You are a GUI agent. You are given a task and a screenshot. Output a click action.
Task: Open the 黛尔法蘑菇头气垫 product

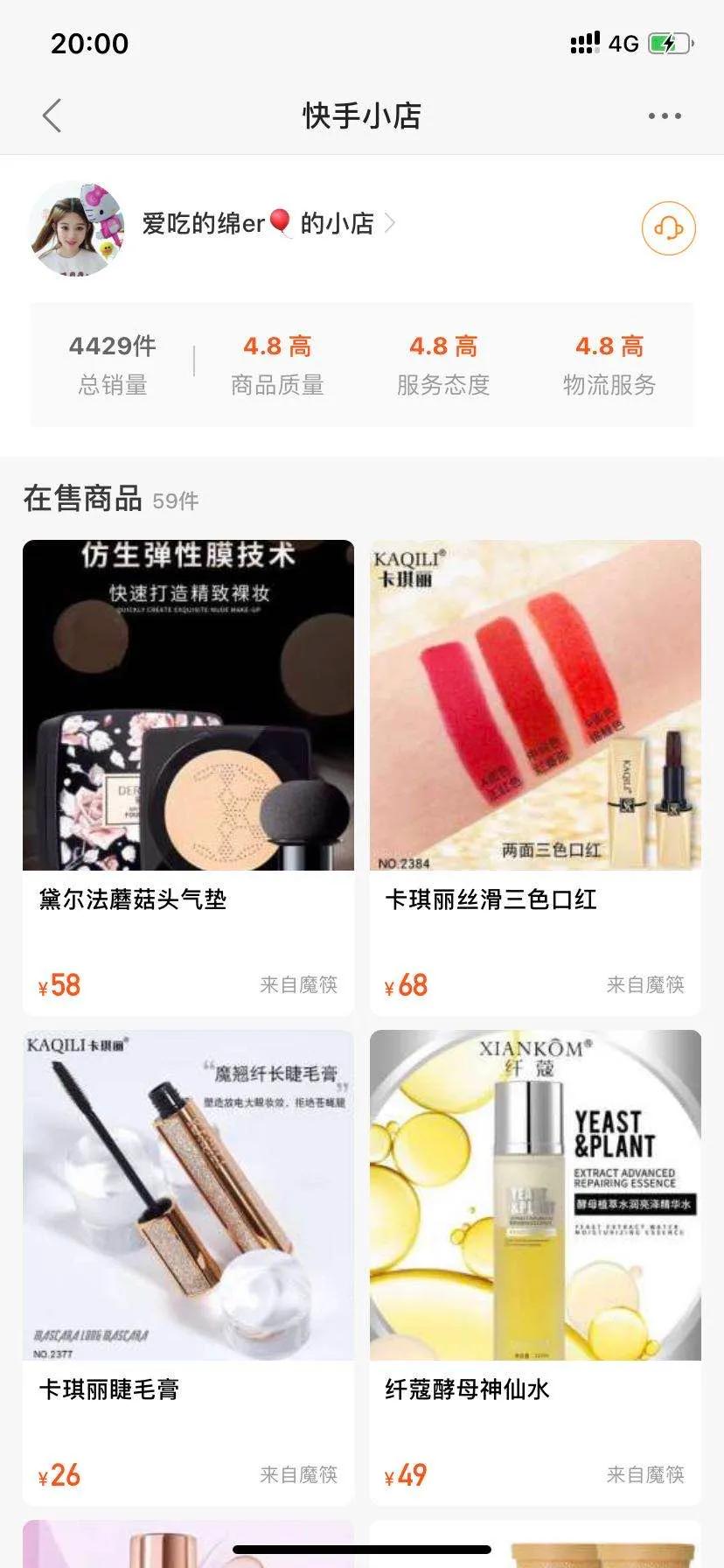[188, 770]
